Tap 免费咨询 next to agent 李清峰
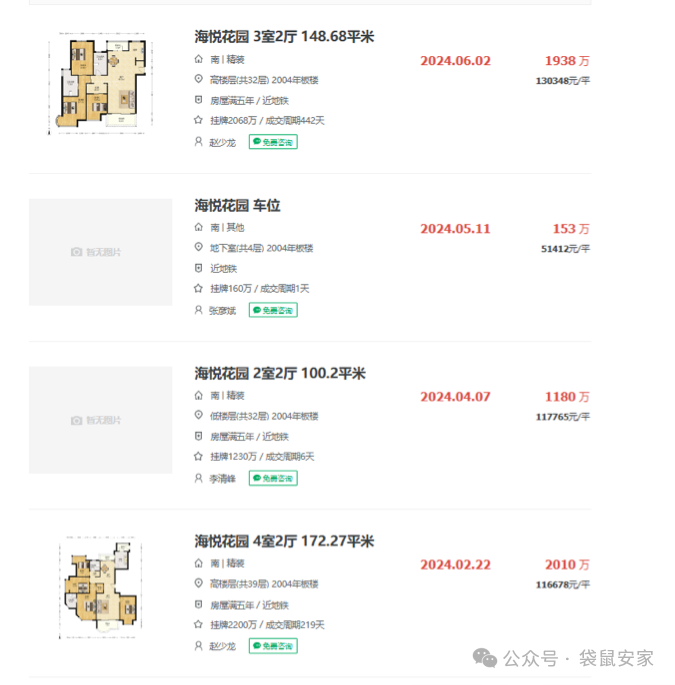 [273, 478]
